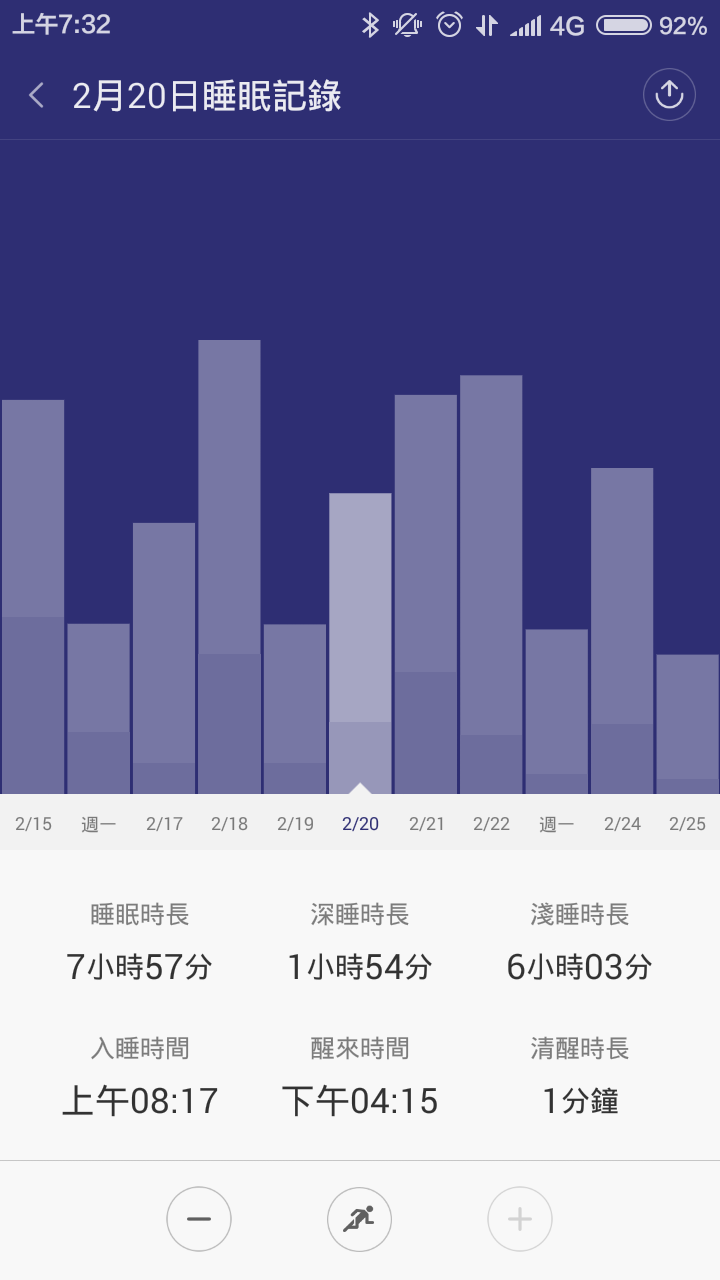Tap the minus zoom-out button
The height and width of the screenshot is (1280, 720).
pos(199,1219)
